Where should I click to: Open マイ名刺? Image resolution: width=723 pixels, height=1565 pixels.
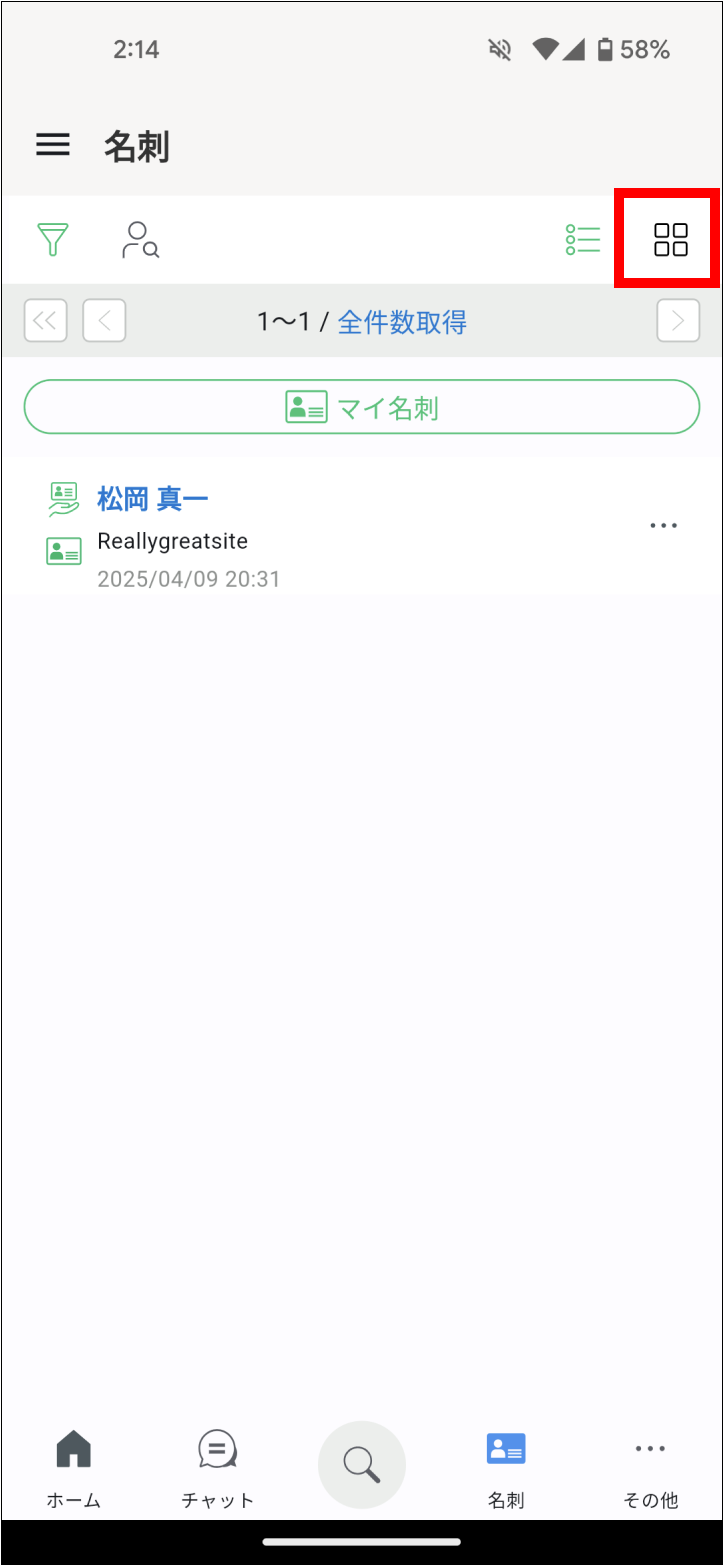pos(361,407)
